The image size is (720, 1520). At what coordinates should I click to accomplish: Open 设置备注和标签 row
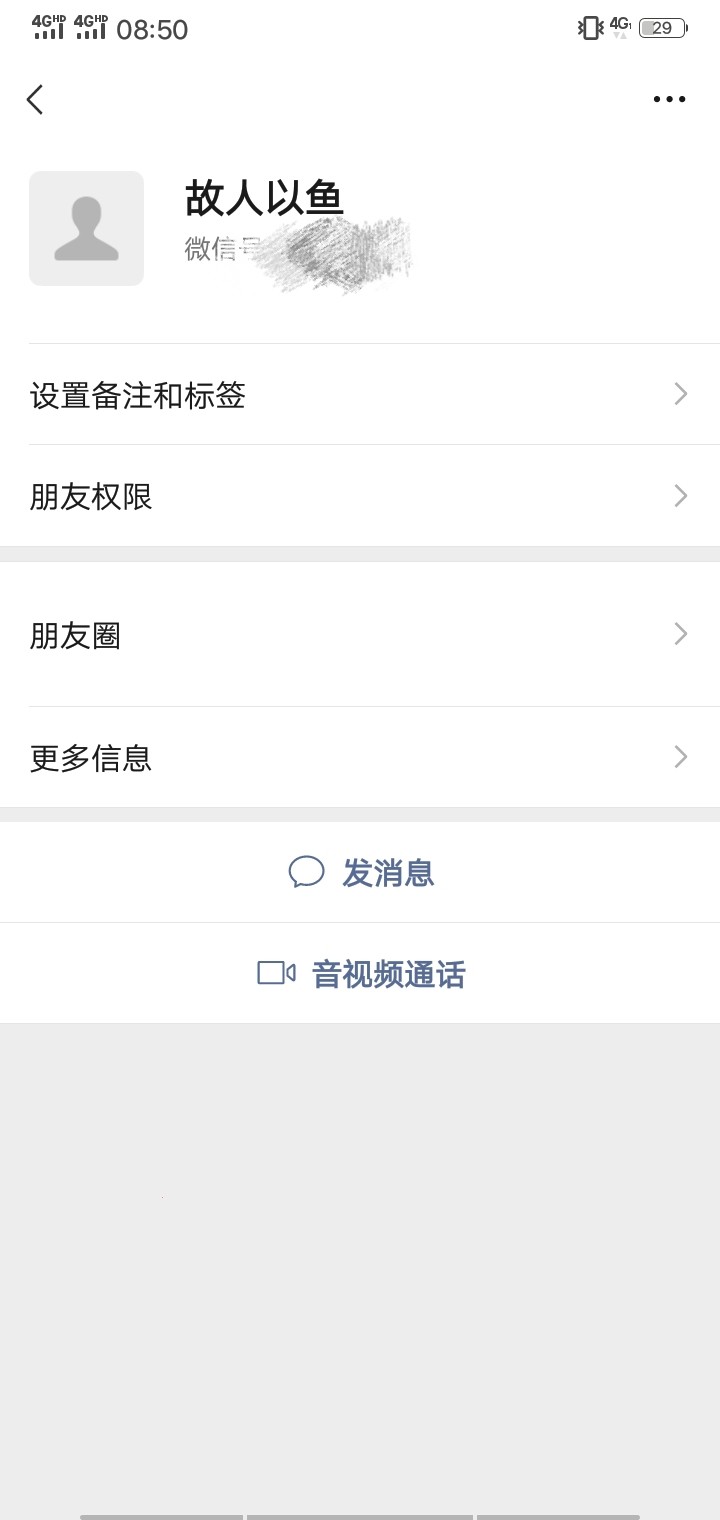pos(360,395)
